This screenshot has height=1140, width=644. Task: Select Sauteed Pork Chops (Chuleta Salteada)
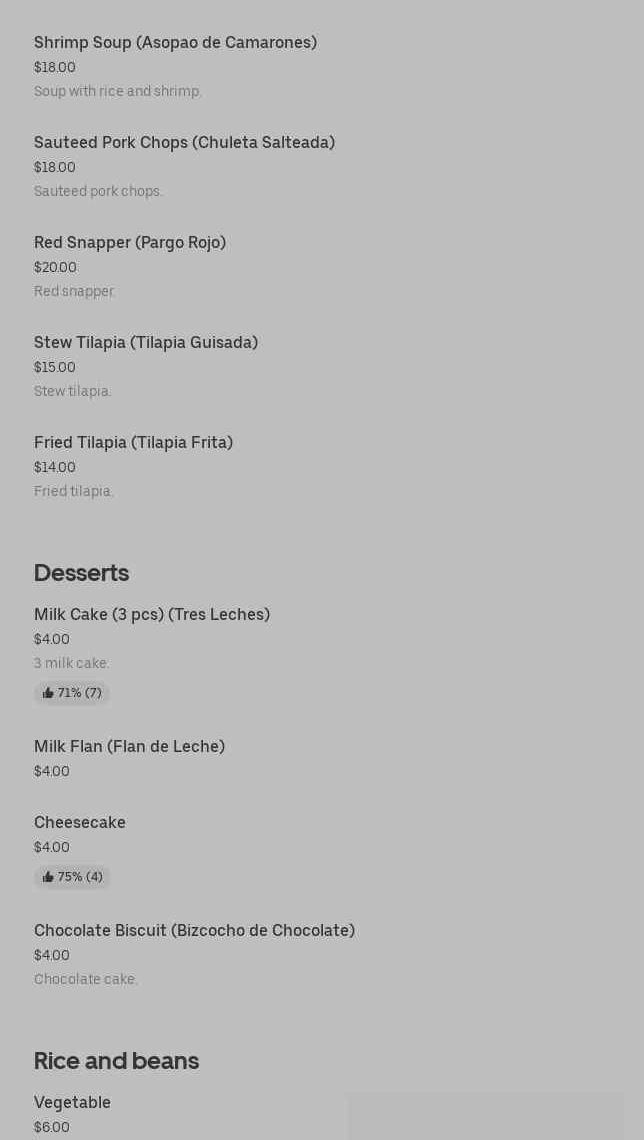pos(184,143)
